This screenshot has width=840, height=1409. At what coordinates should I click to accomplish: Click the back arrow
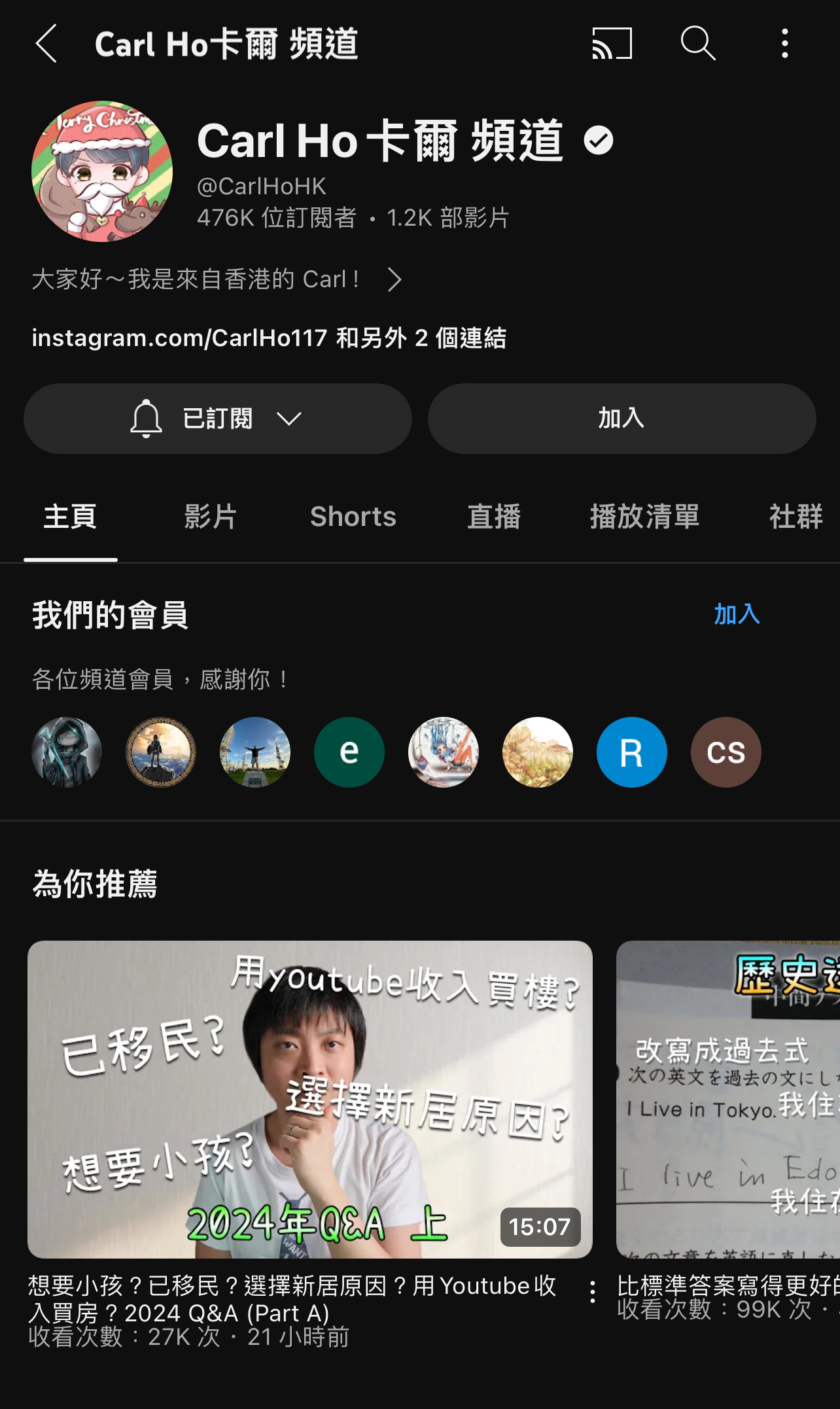(x=44, y=44)
